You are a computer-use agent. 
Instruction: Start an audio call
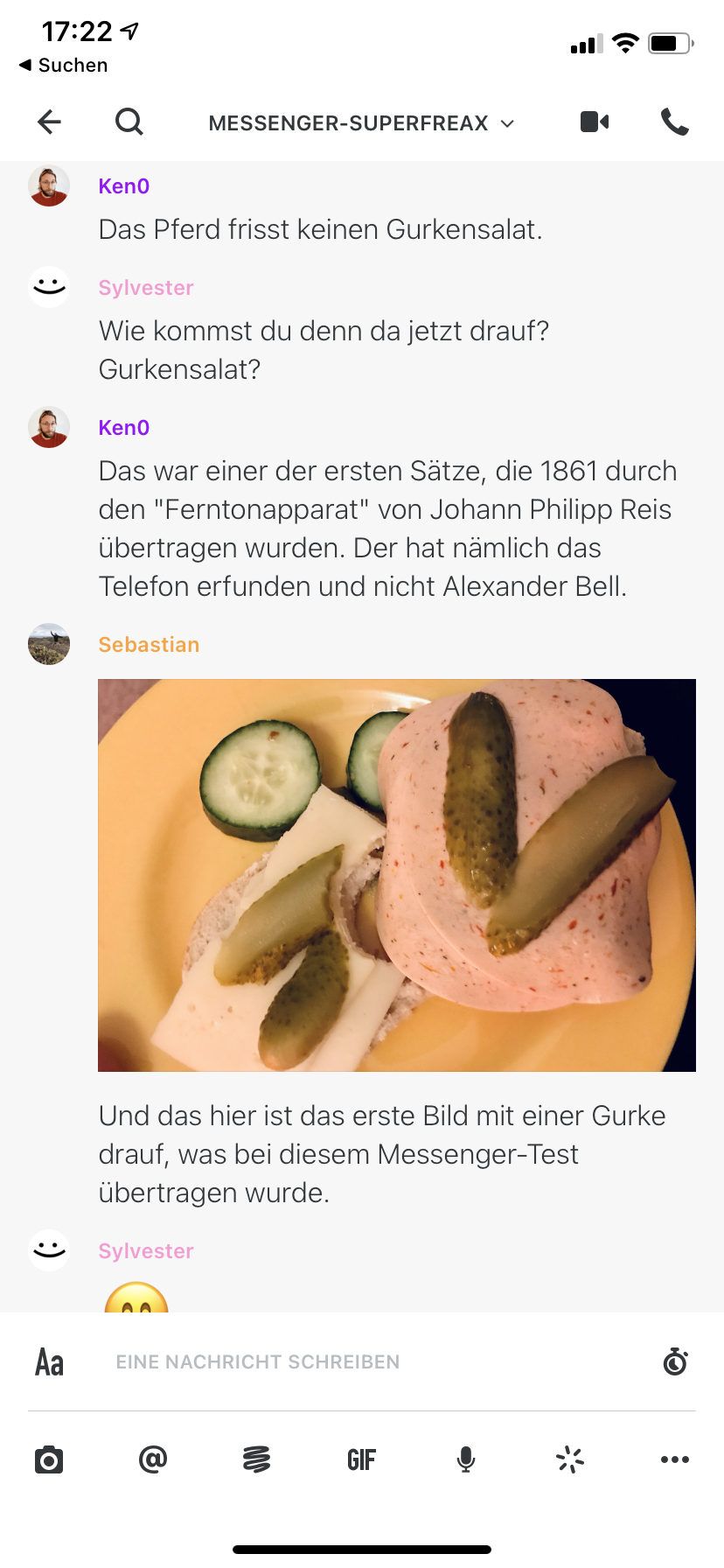(x=674, y=122)
